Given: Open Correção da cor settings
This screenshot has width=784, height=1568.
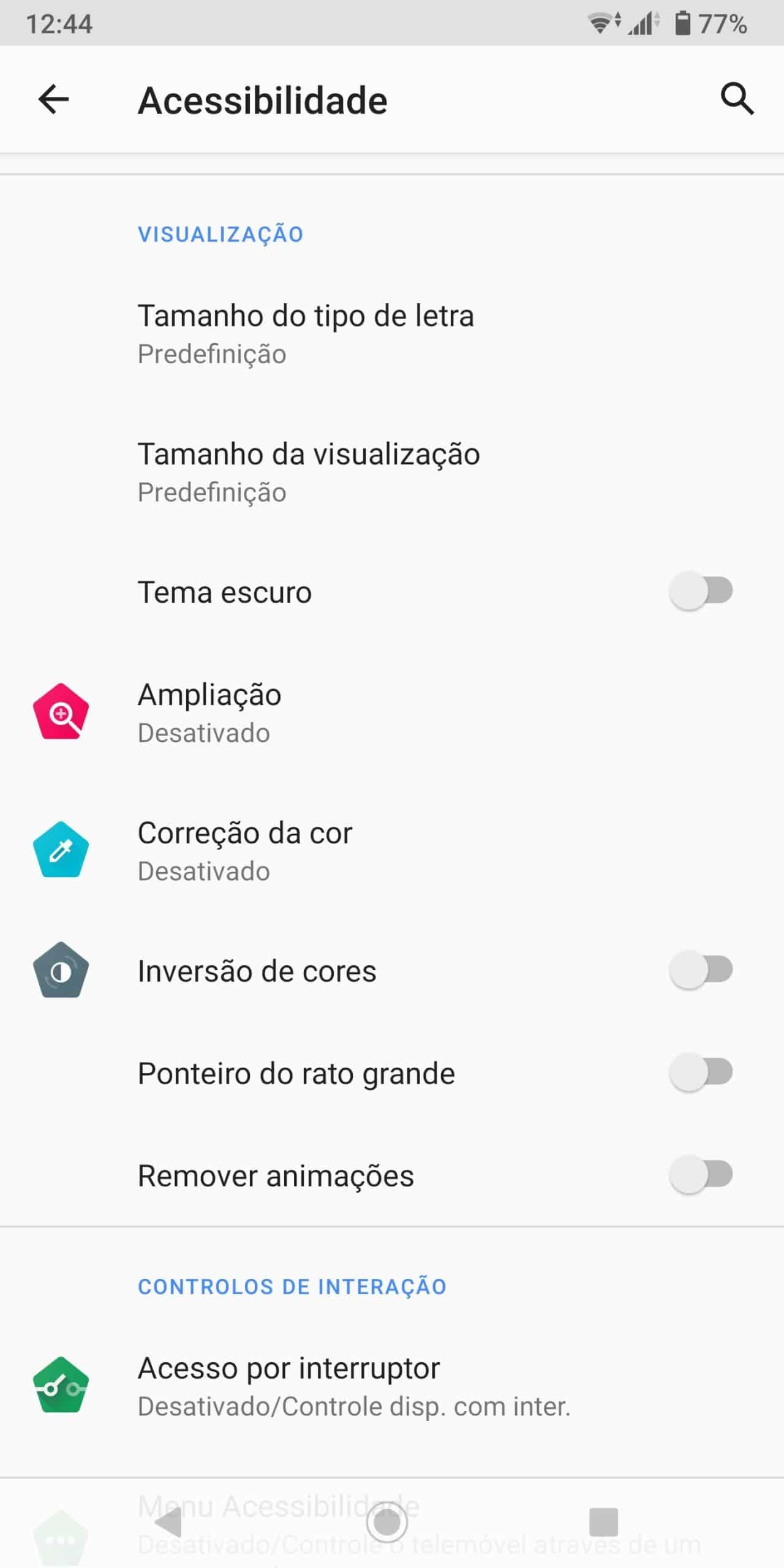Looking at the screenshot, I should click(392, 851).
